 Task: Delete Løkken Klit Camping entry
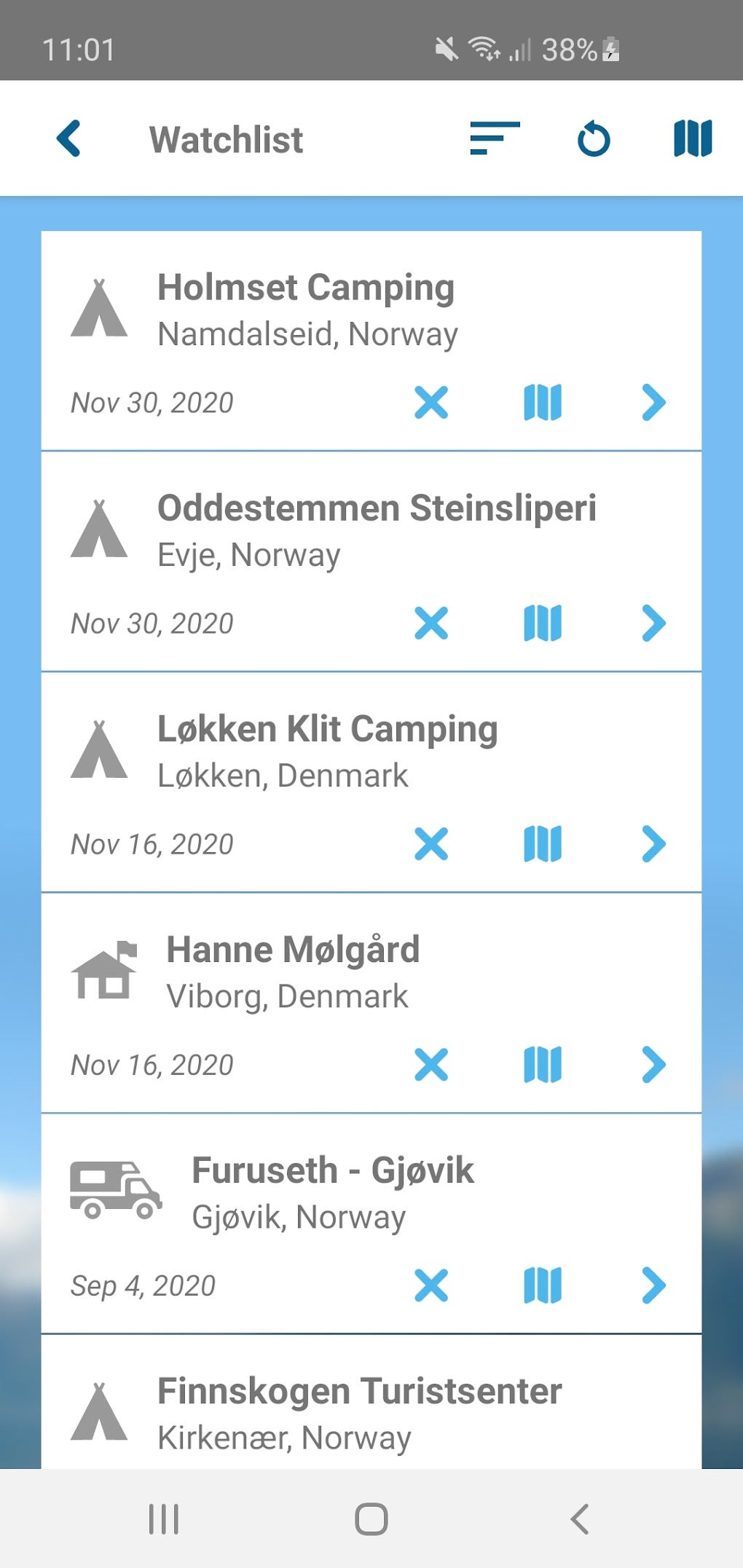click(x=431, y=845)
